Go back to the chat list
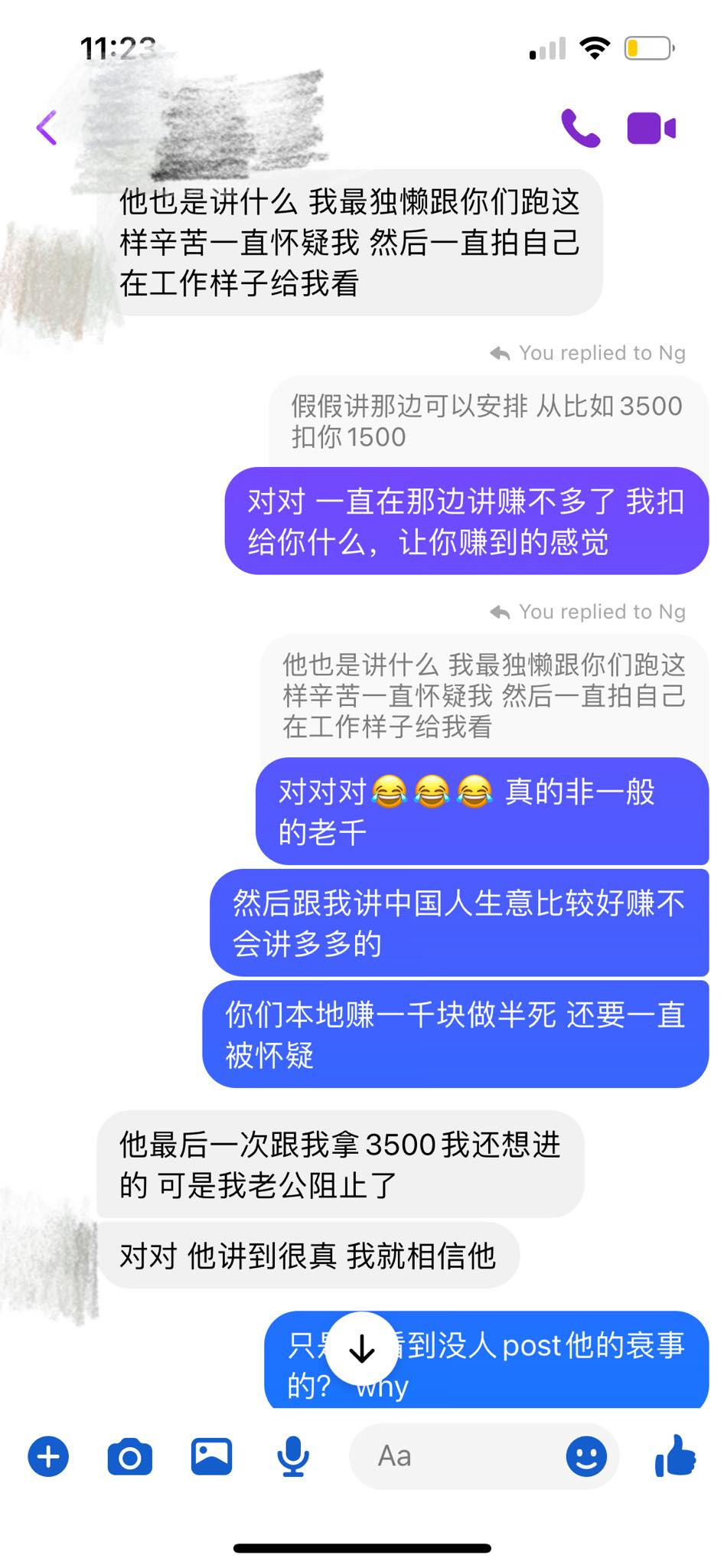Image resolution: width=724 pixels, height=1568 pixels. 47,127
